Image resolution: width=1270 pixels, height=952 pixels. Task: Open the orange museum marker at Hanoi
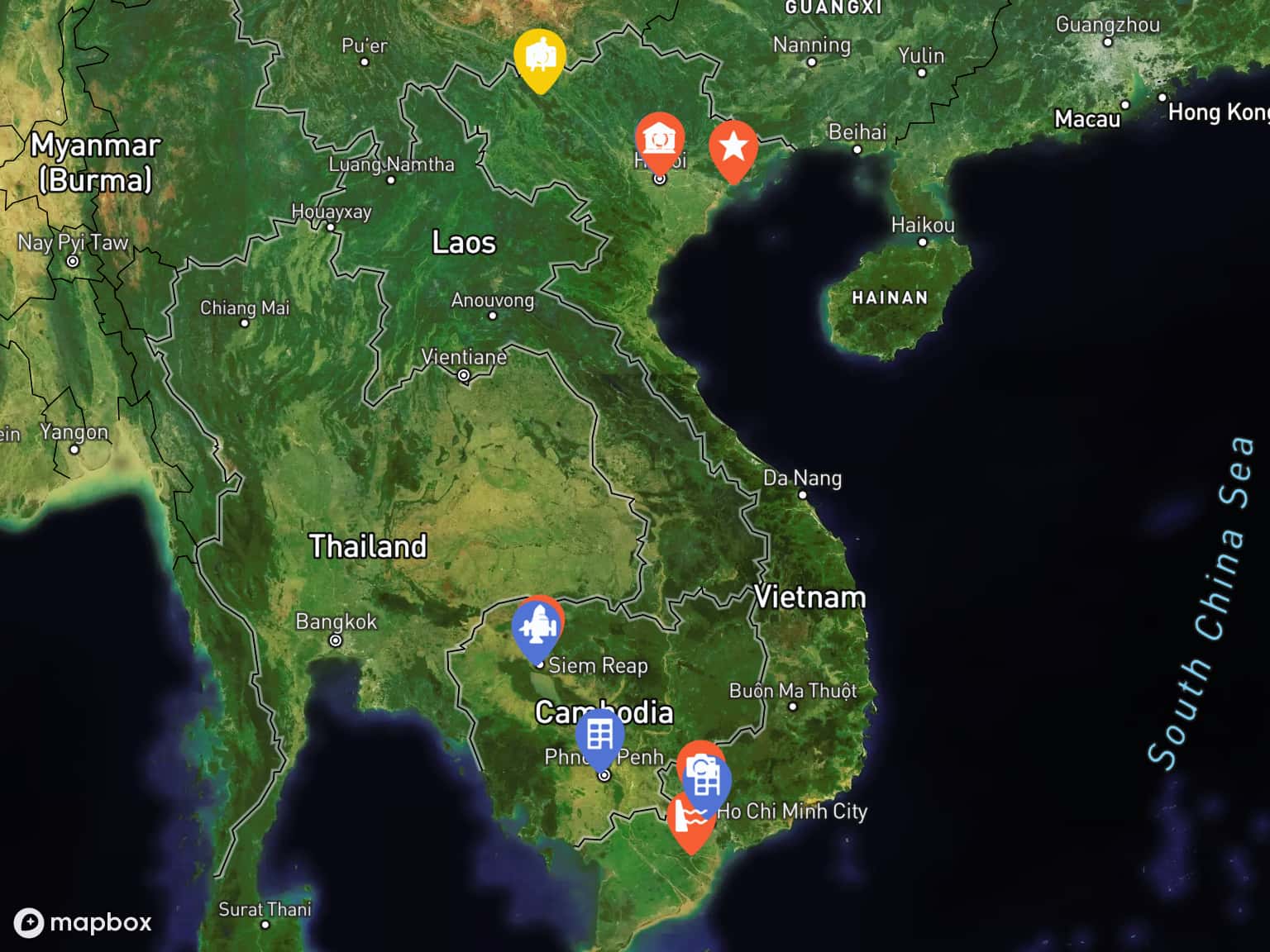659,140
